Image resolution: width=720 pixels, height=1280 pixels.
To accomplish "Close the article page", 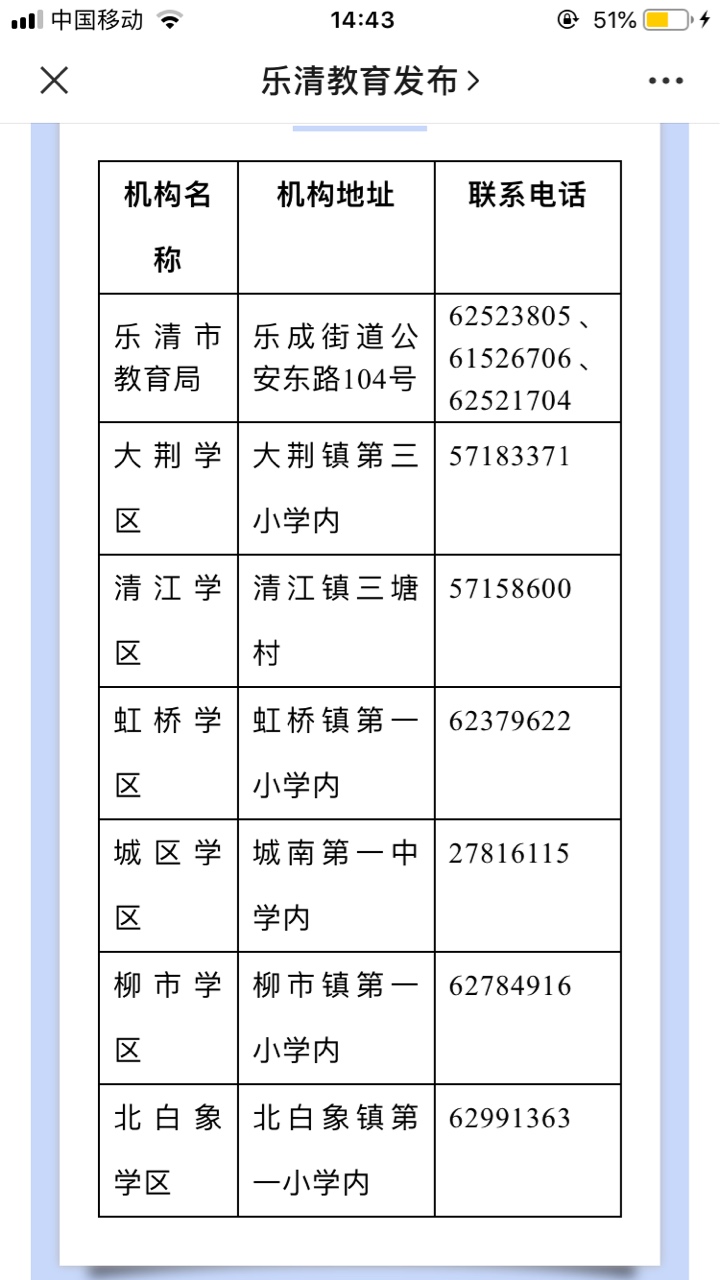I will point(54,80).
